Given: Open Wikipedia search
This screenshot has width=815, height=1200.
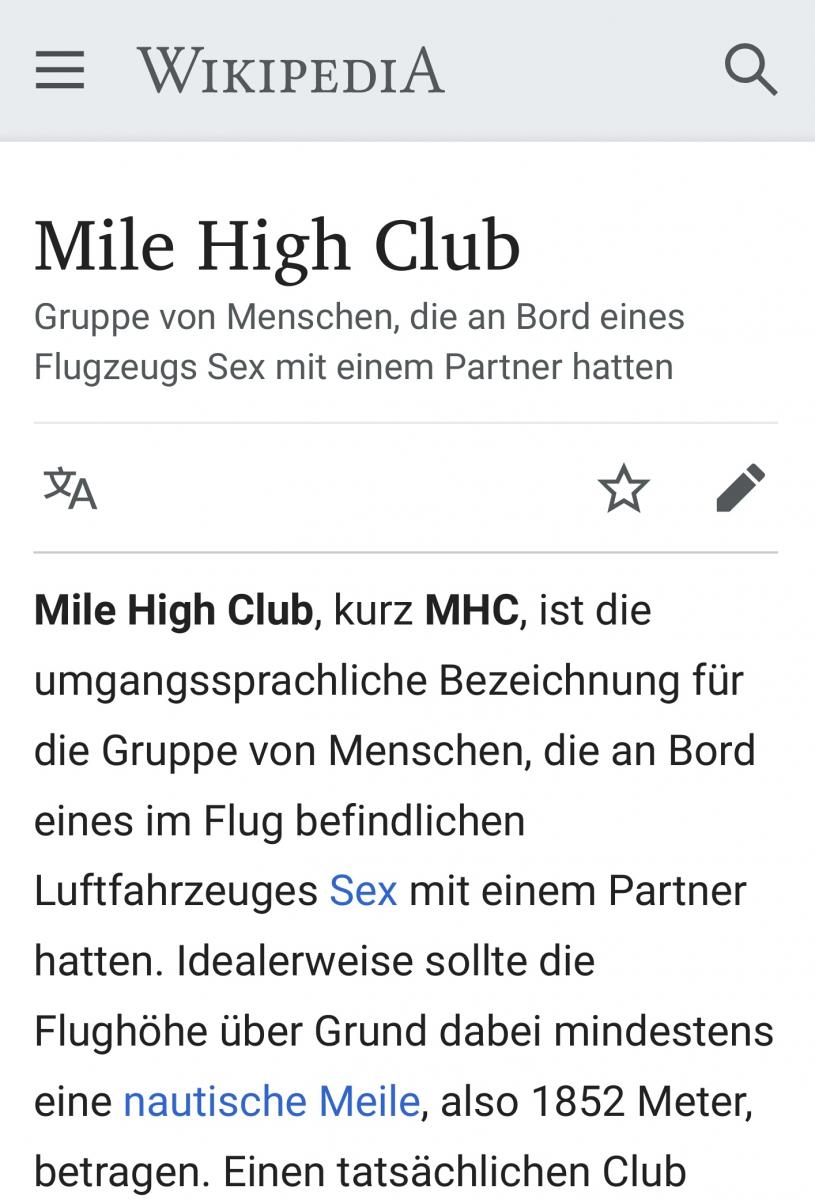Looking at the screenshot, I should 750,71.
